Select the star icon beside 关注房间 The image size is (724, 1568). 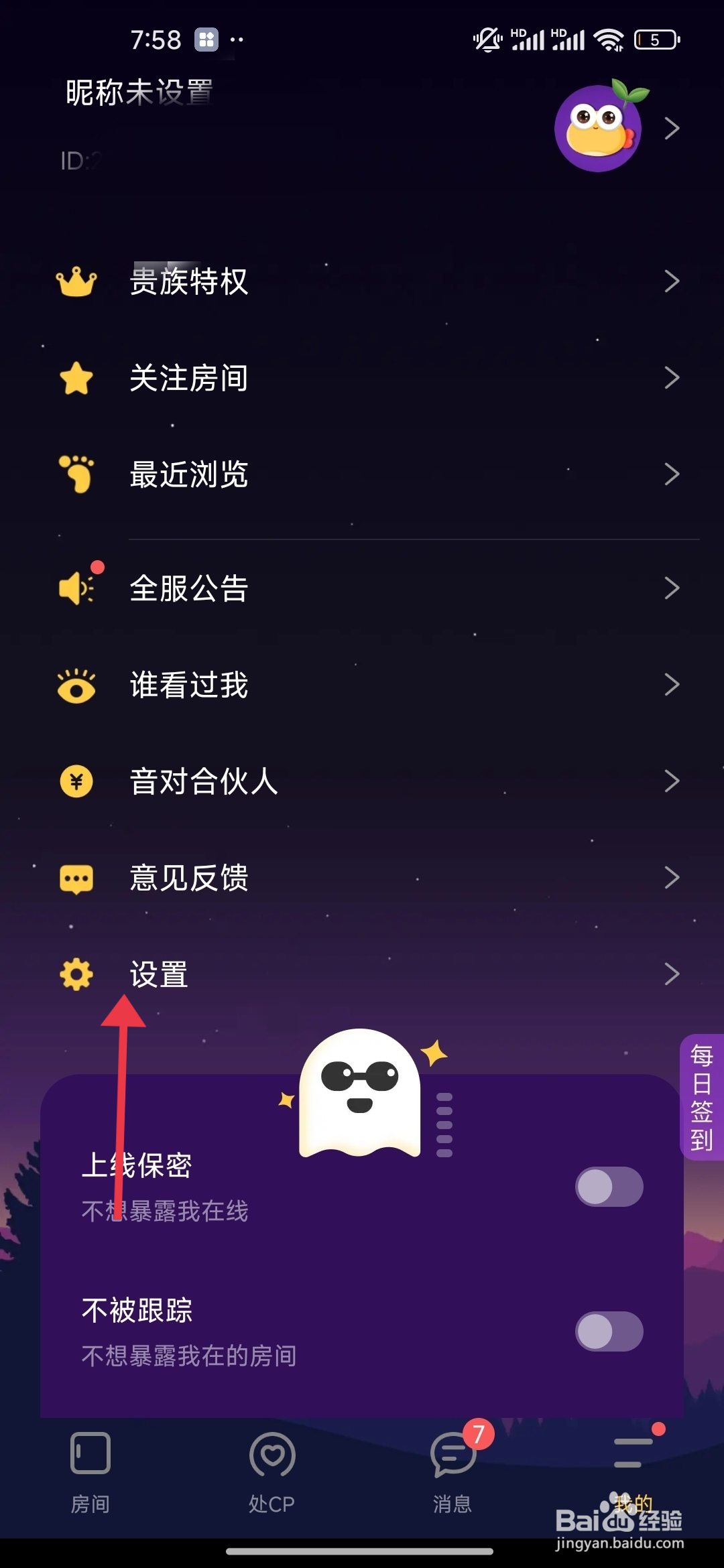(x=76, y=379)
